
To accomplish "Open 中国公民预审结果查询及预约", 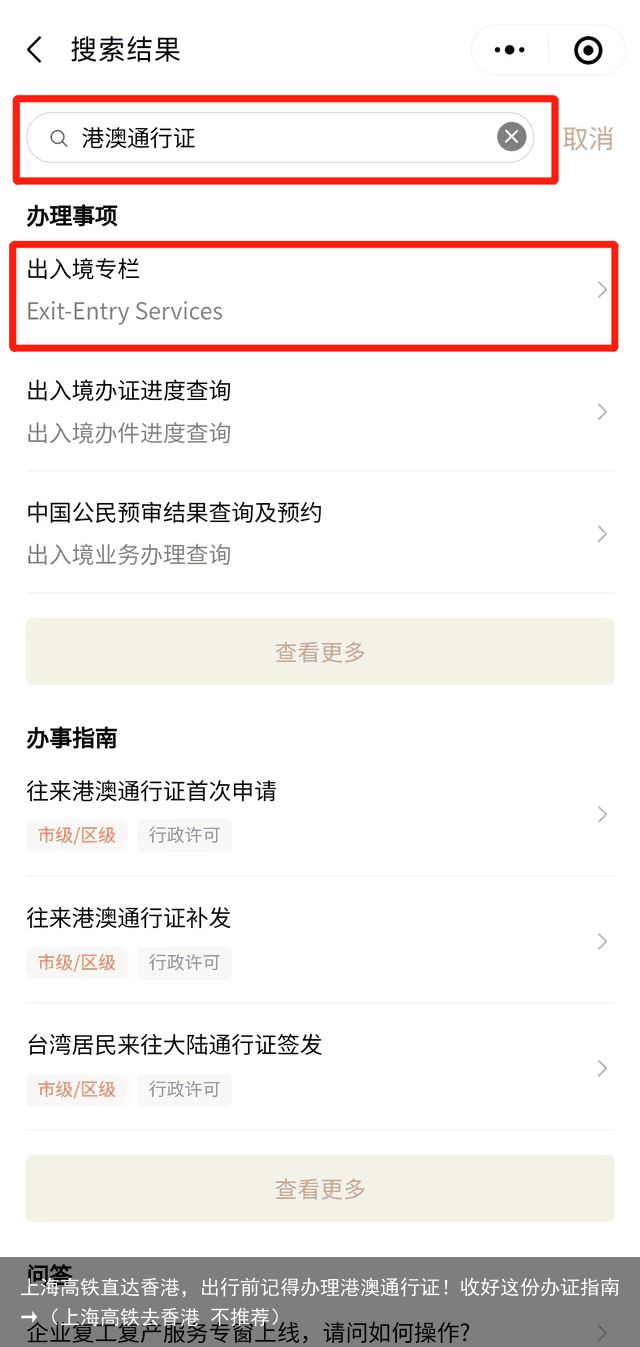I will coord(320,533).
